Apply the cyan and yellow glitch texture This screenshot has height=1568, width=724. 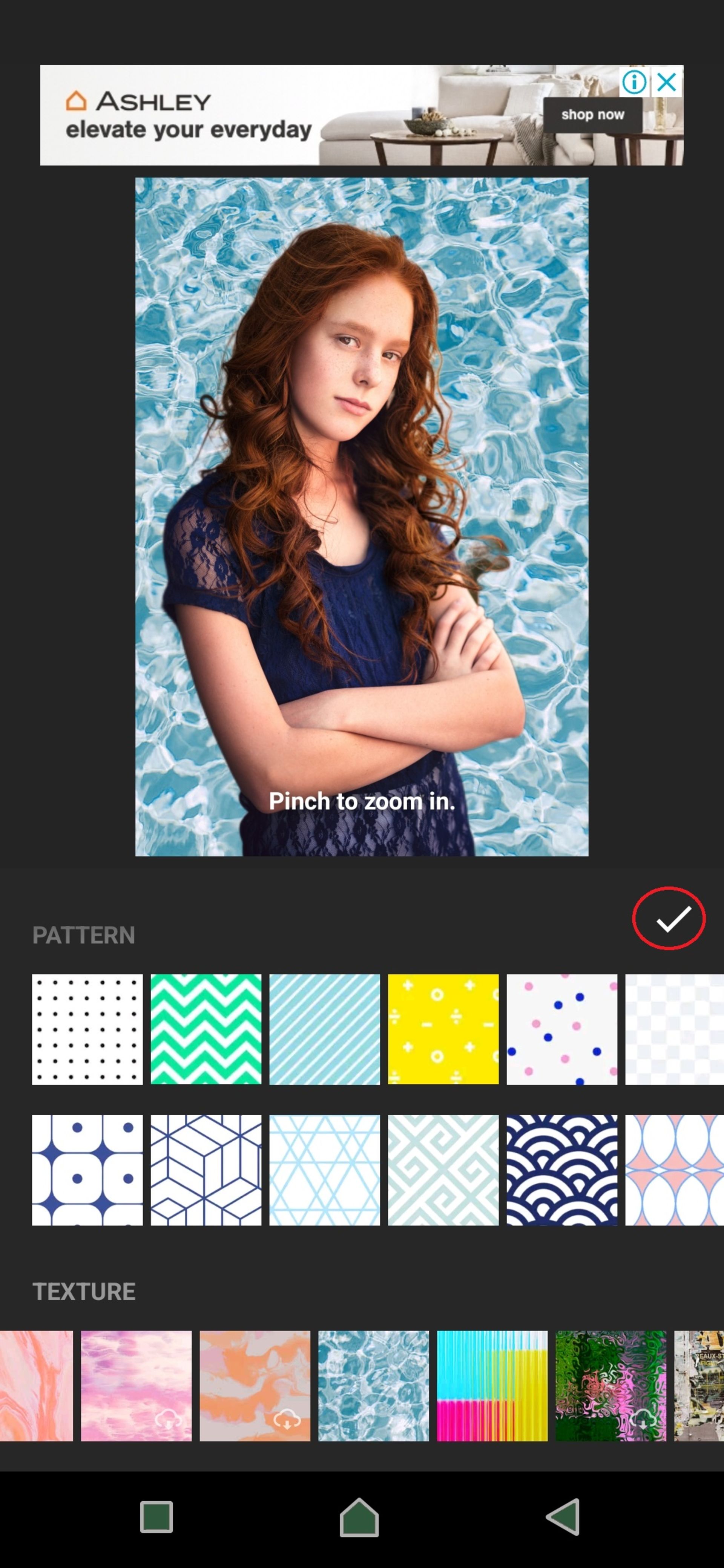click(492, 1386)
